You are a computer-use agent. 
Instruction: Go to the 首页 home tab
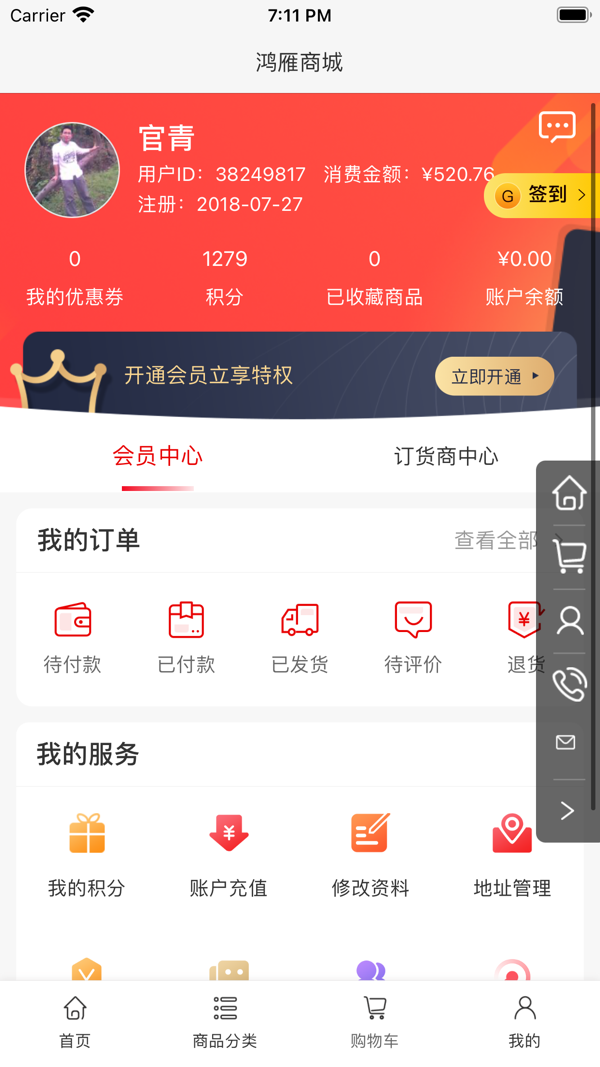pos(75,1022)
